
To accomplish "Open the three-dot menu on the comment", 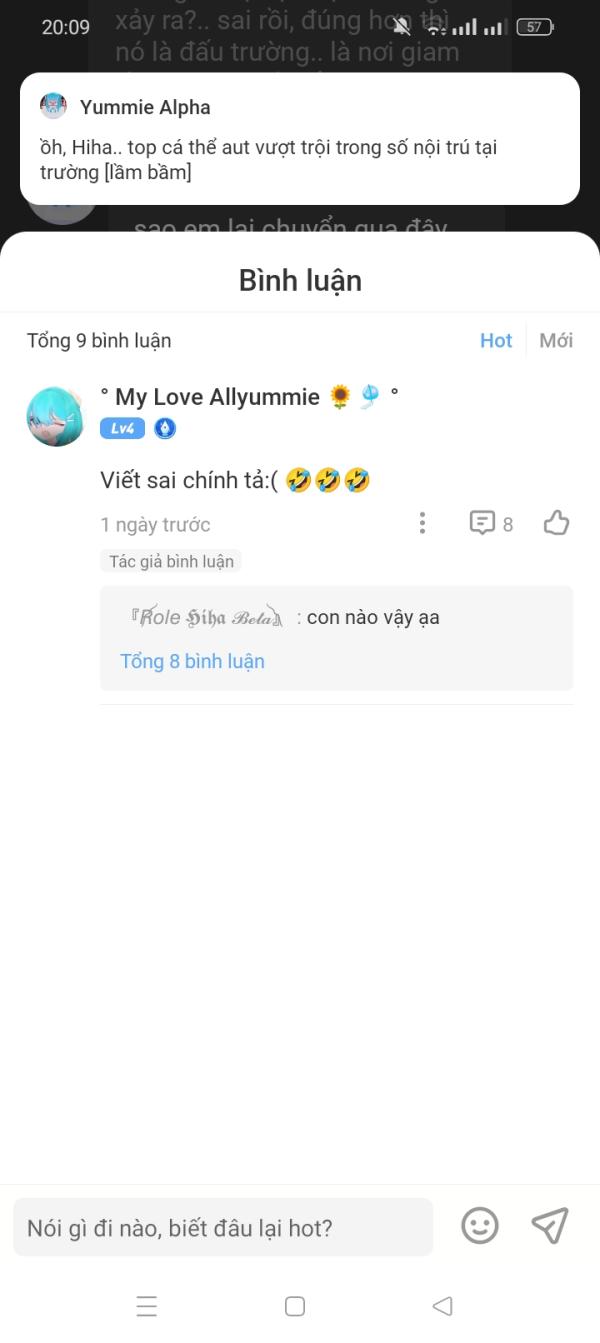I will pos(422,523).
